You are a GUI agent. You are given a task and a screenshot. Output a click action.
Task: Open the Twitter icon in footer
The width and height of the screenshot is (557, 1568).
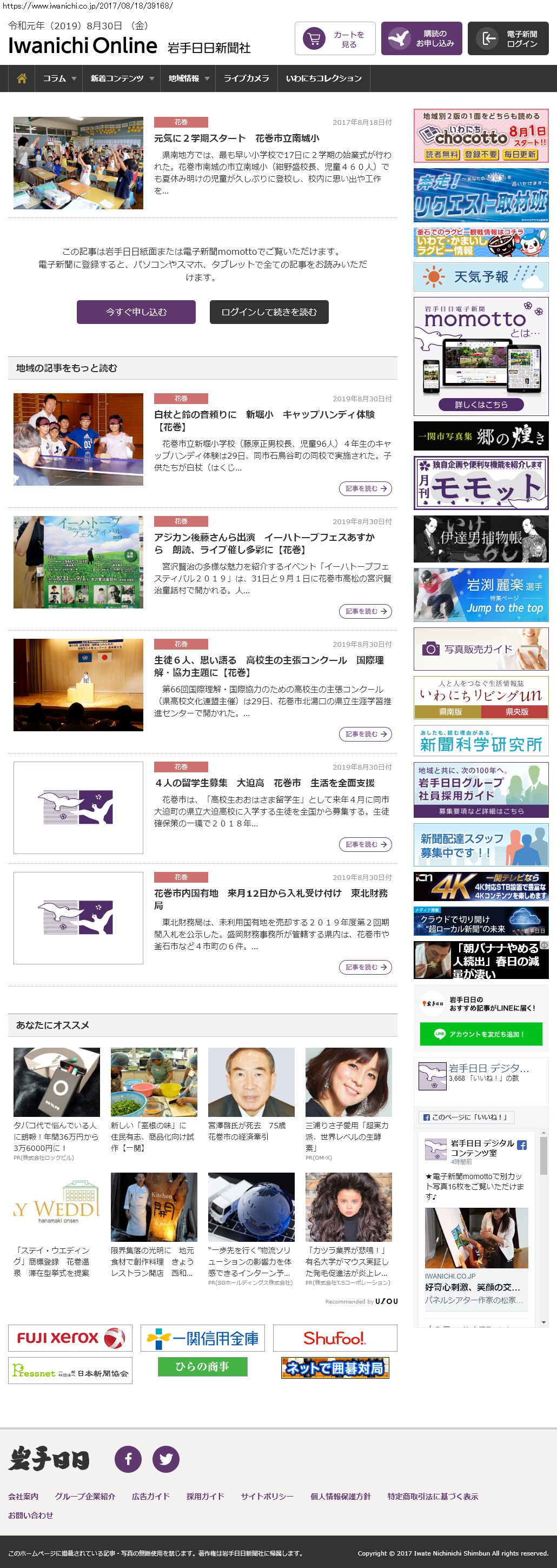[165, 1458]
